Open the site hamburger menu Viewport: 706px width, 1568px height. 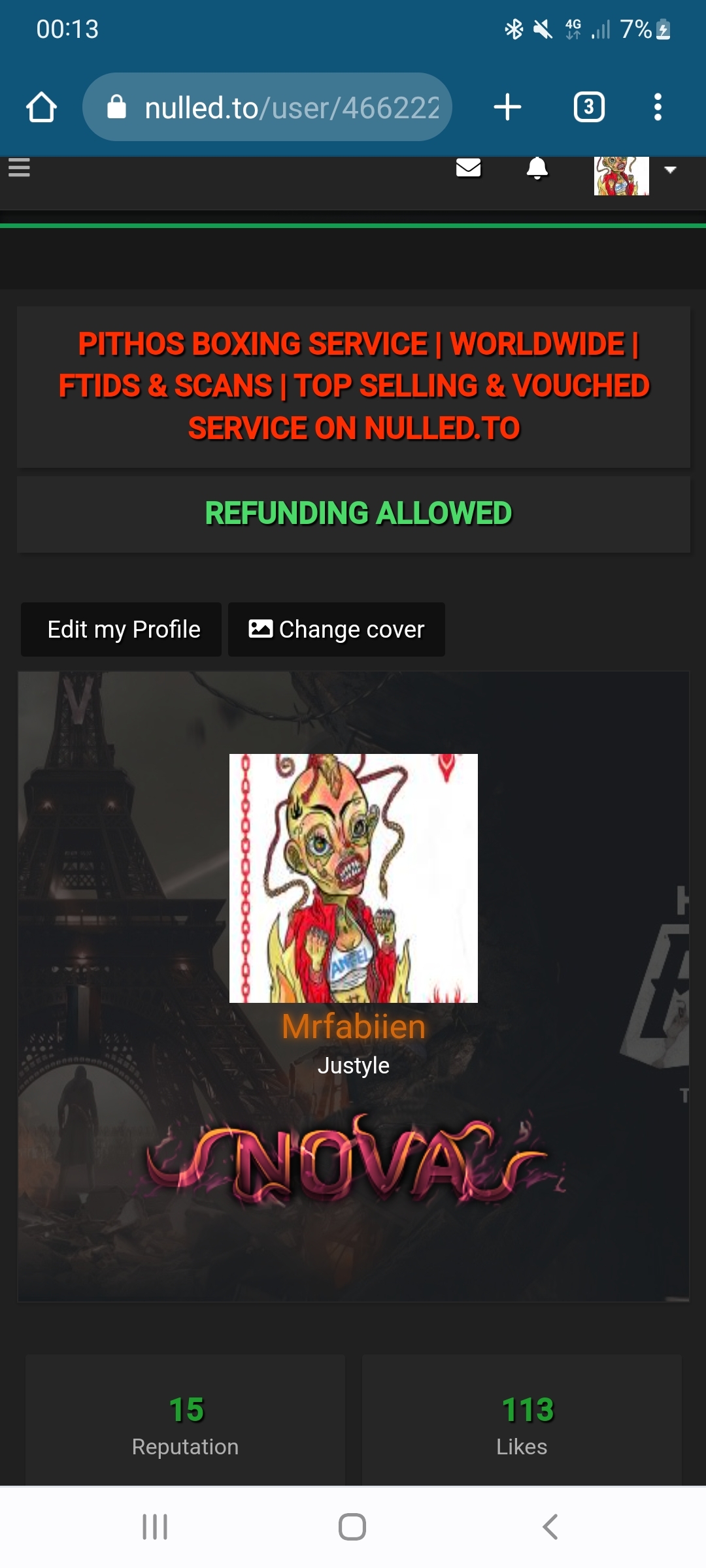point(20,169)
